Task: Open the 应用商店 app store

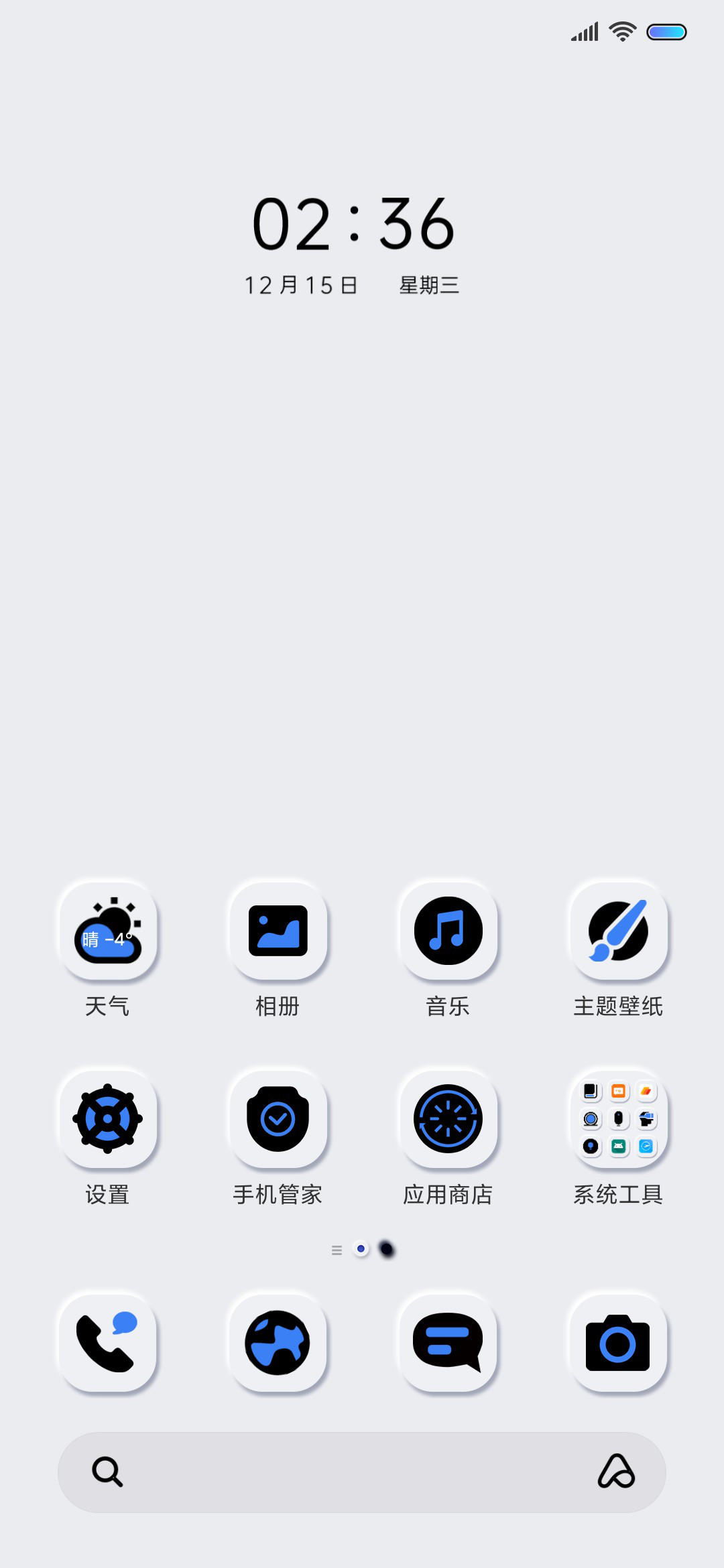Action: pos(448,1119)
